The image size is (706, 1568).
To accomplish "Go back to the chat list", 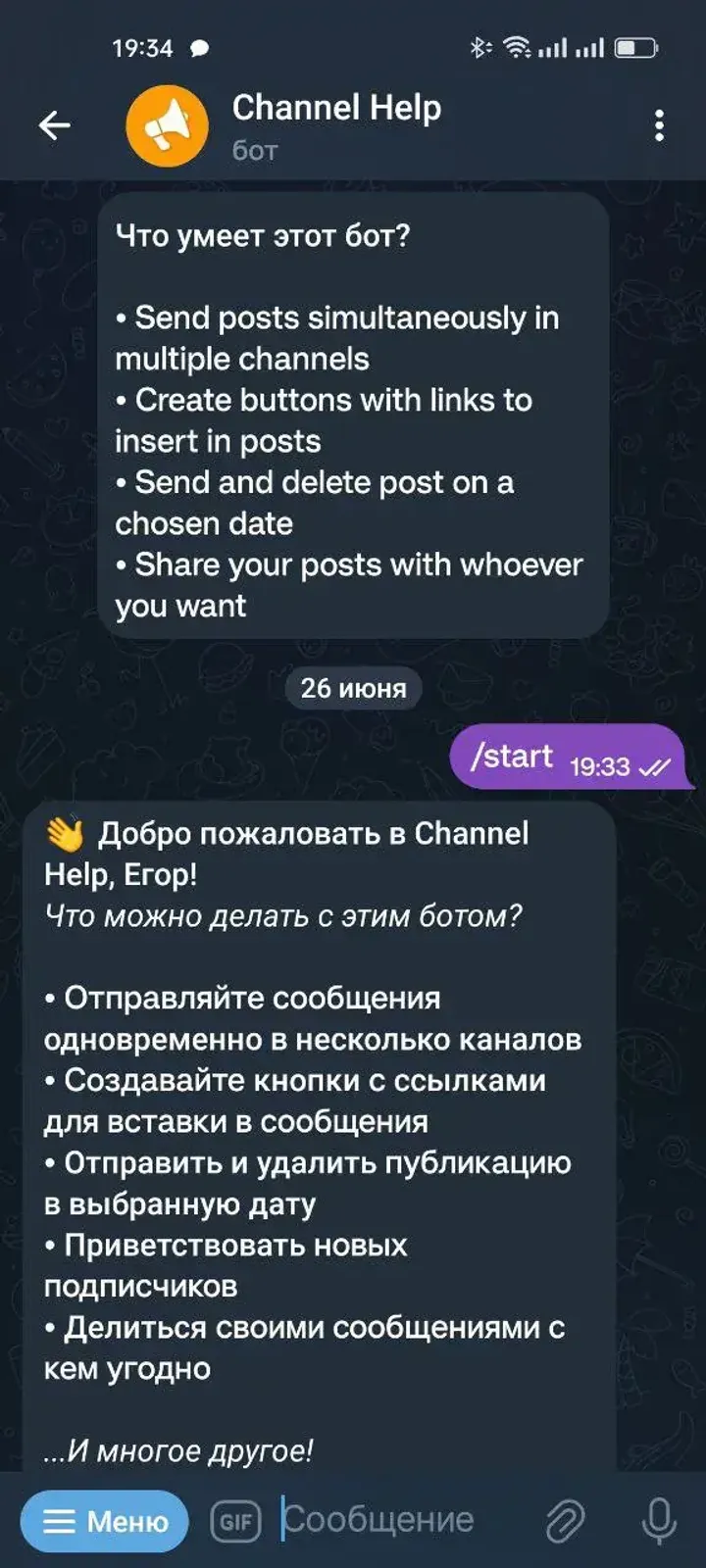I will tap(55, 125).
